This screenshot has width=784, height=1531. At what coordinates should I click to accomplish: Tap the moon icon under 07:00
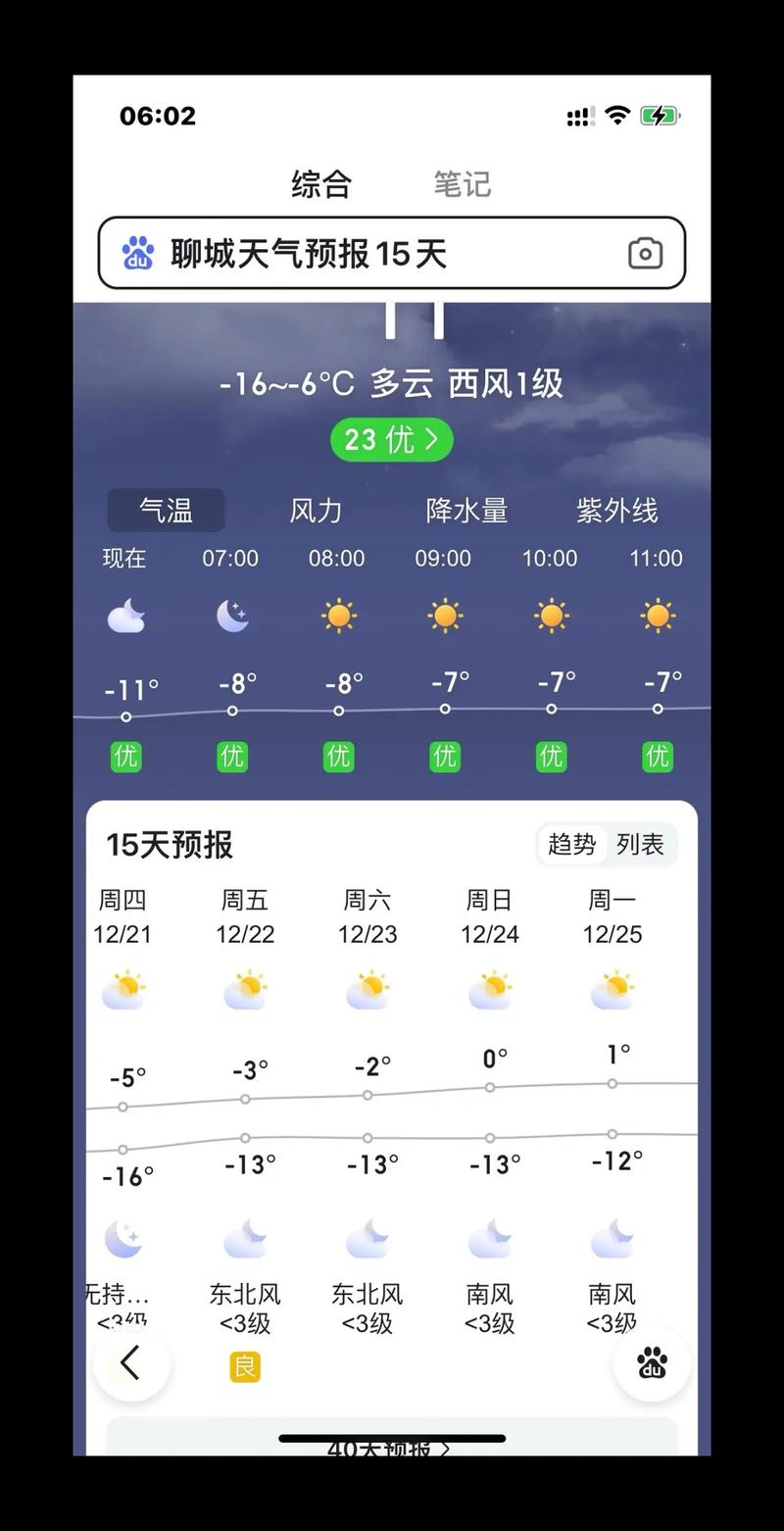pyautogui.click(x=232, y=615)
